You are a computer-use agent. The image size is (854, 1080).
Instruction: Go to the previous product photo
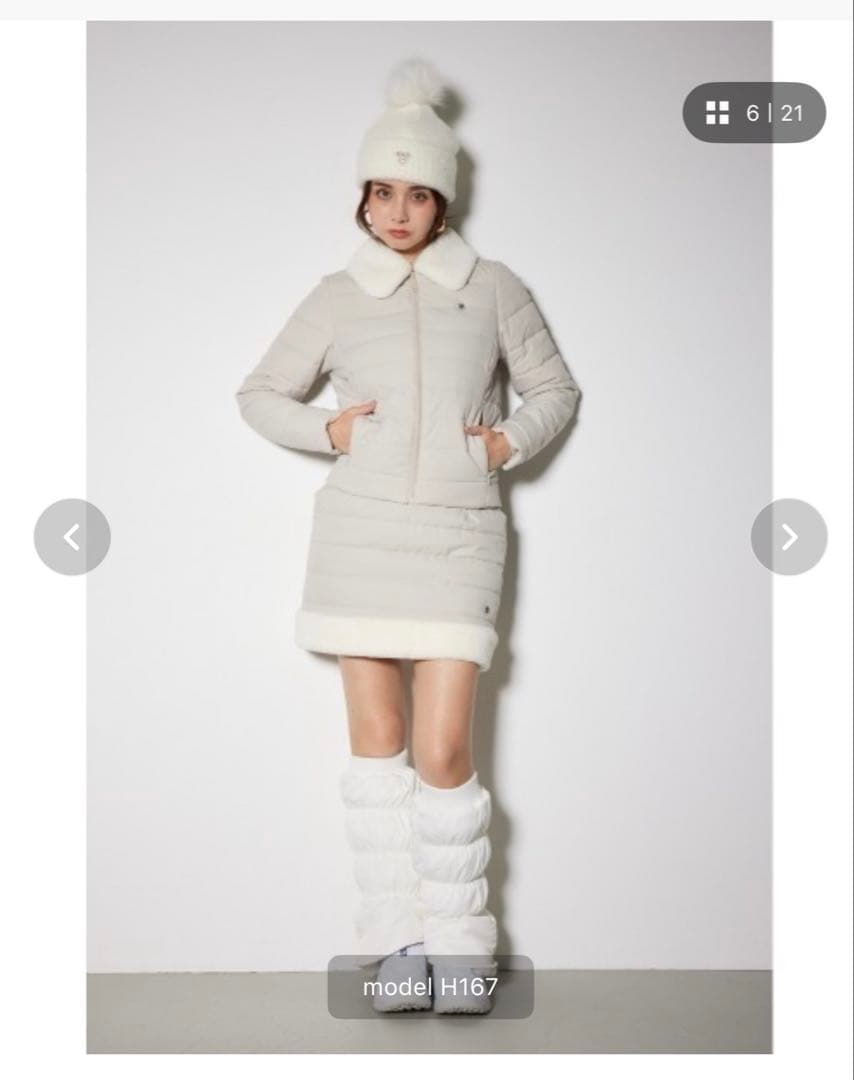point(72,537)
